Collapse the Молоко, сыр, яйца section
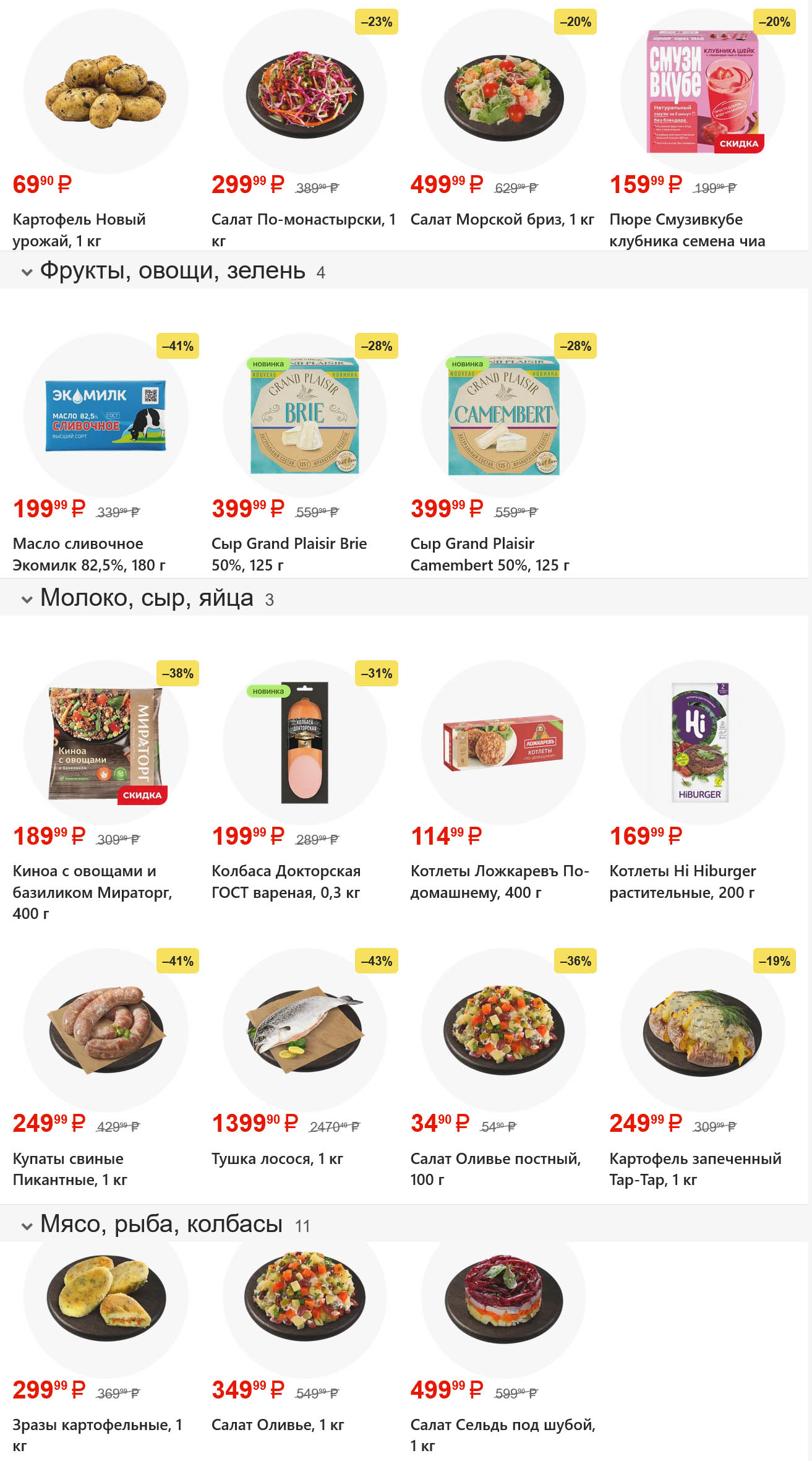Image resolution: width=812 pixels, height=1461 pixels. coord(27,599)
